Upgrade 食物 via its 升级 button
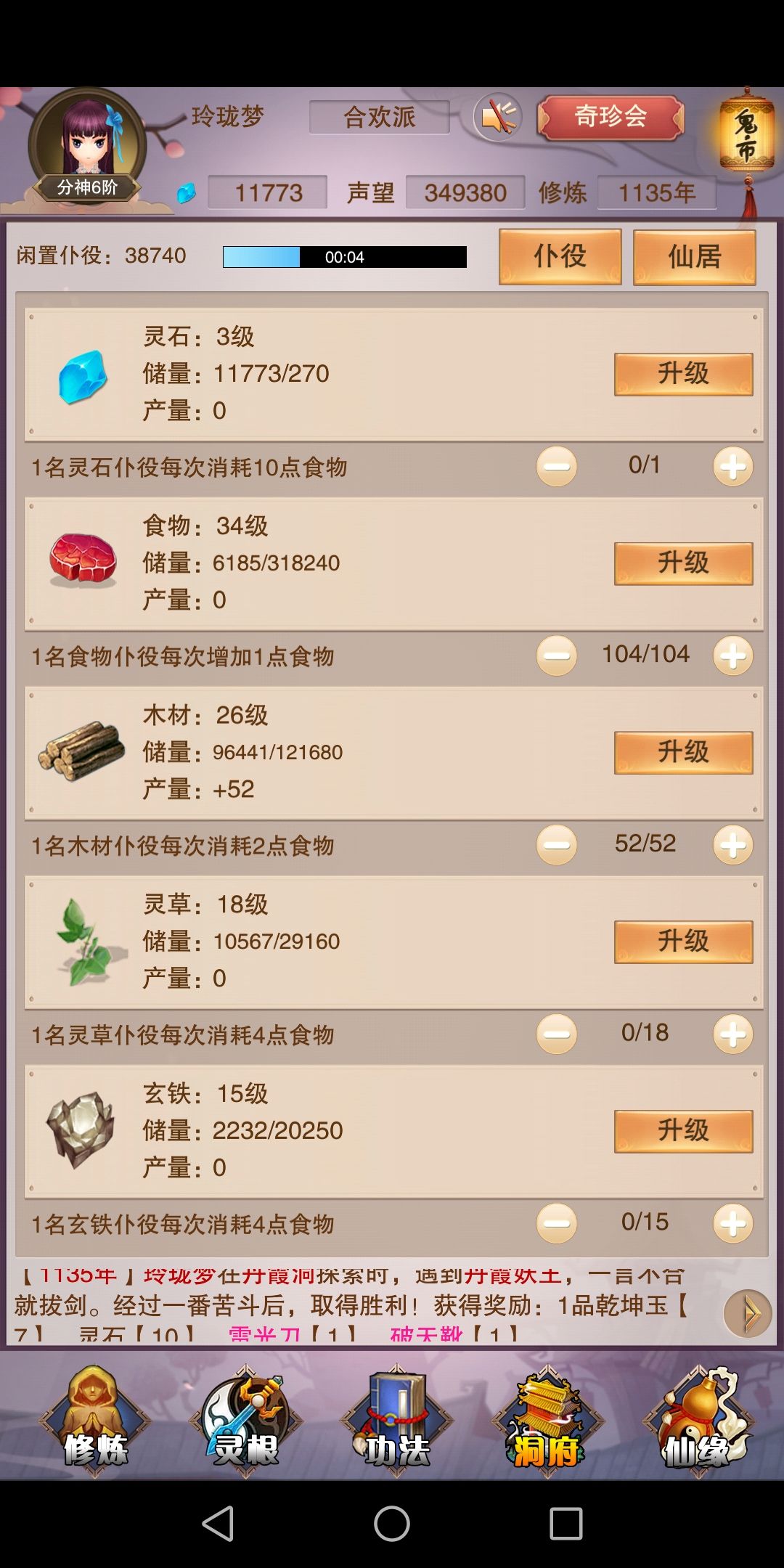 click(681, 563)
